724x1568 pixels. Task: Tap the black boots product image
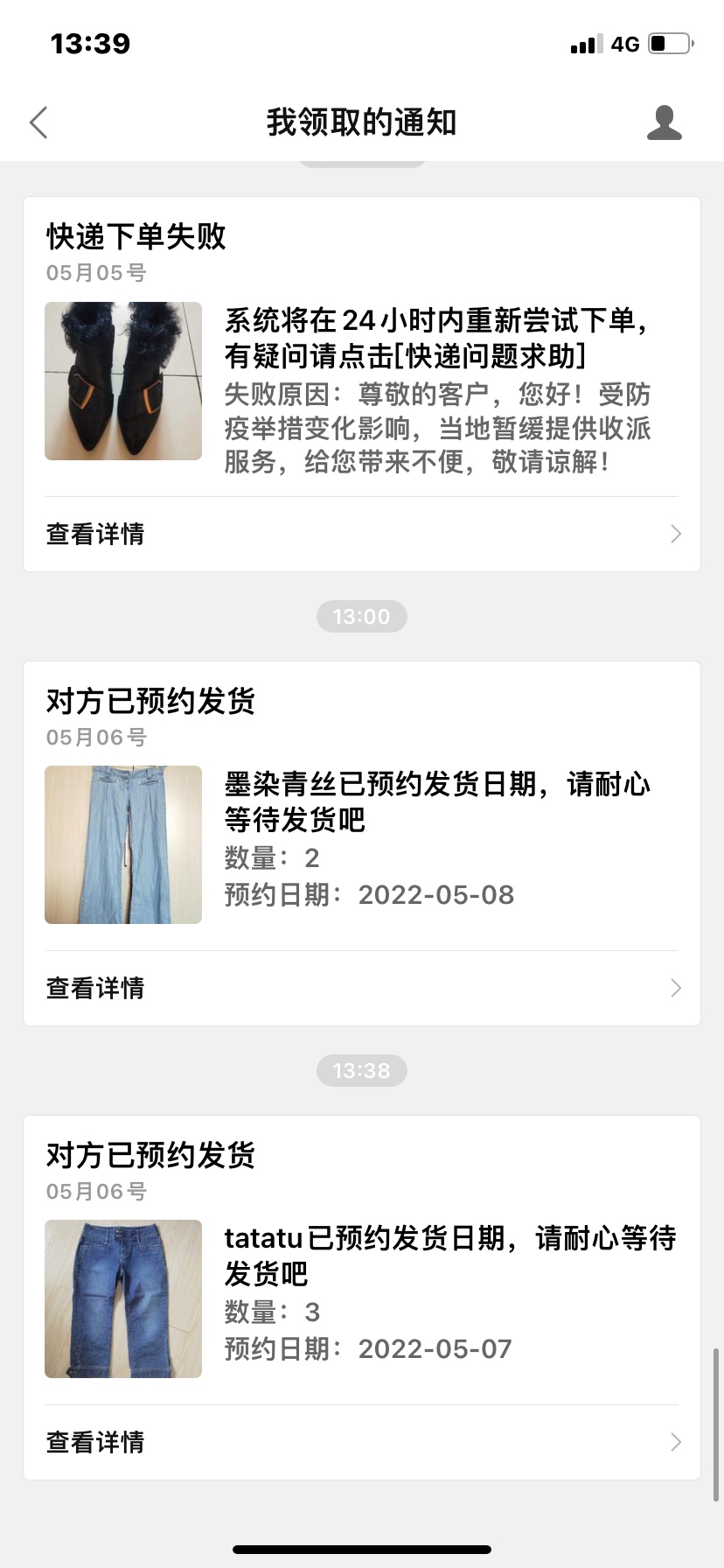tap(123, 381)
